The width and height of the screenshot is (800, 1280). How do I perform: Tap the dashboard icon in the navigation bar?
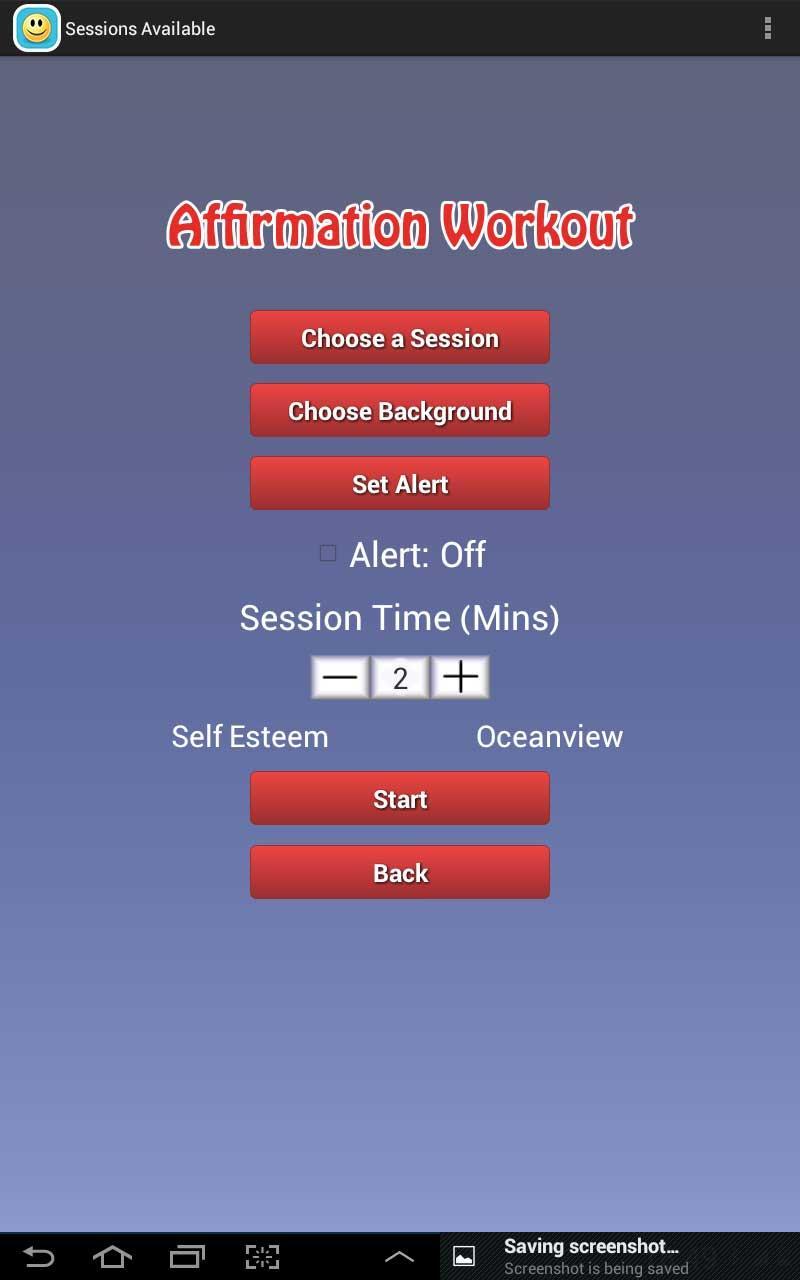(x=262, y=1255)
